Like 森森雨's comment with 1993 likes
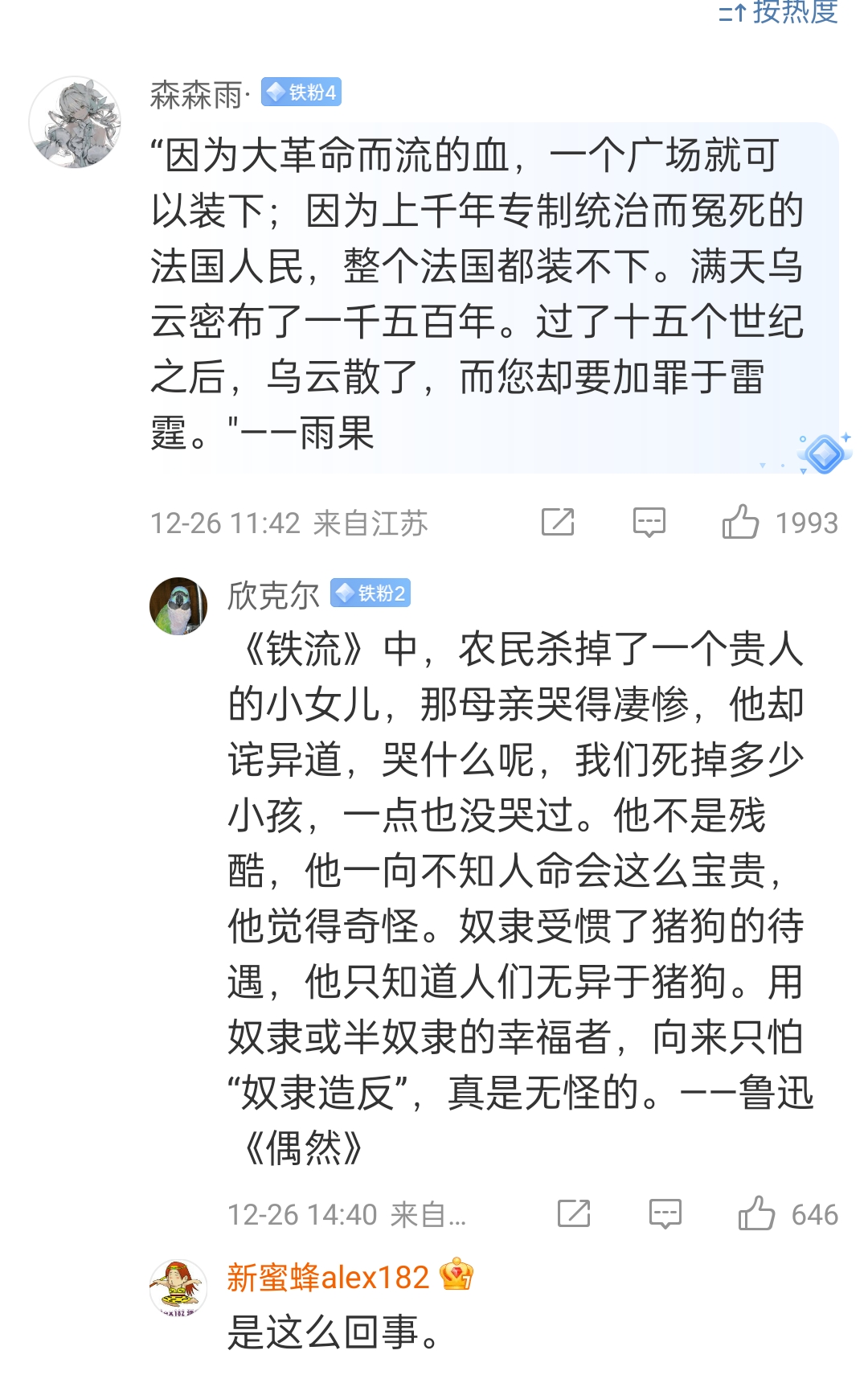This screenshot has height=1375, width=868. (x=740, y=523)
